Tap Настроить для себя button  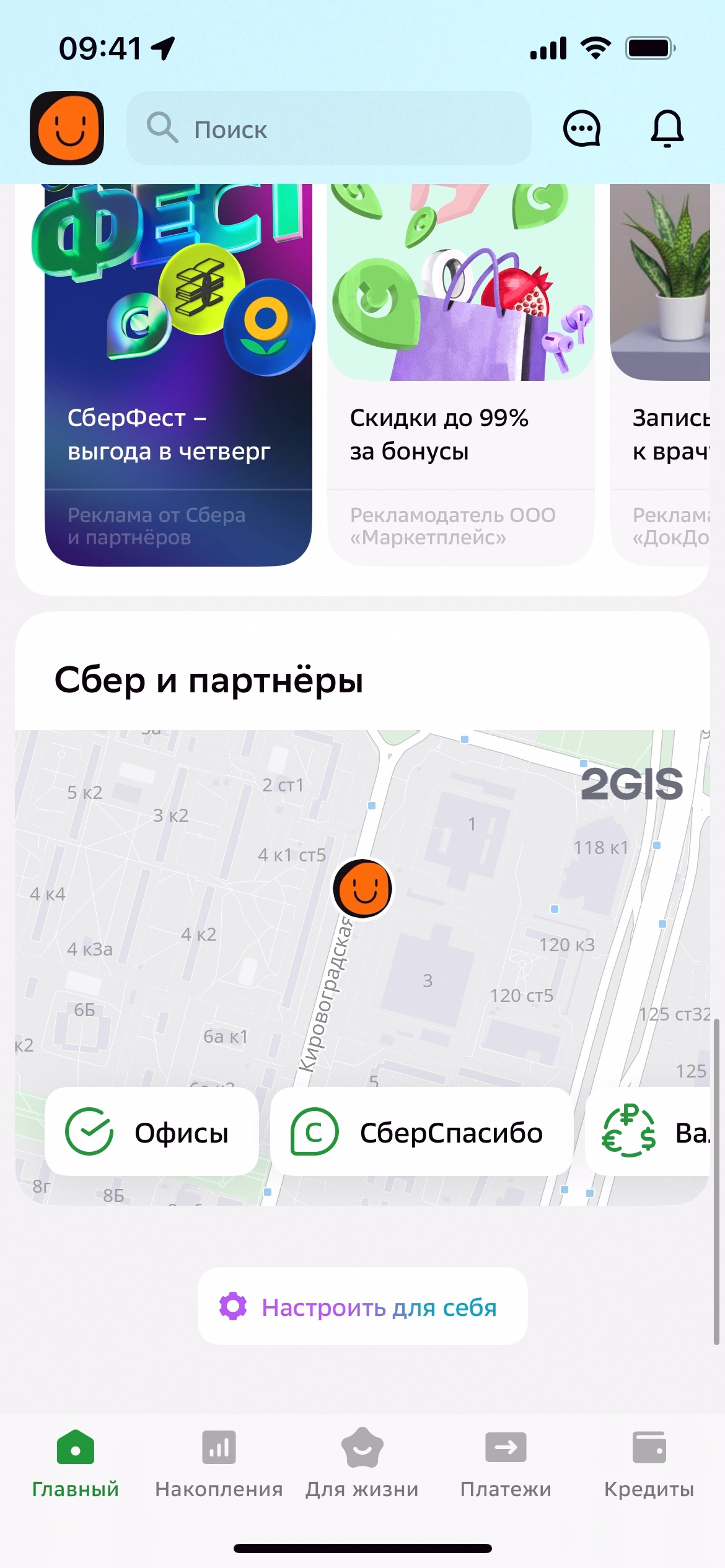pos(362,1307)
